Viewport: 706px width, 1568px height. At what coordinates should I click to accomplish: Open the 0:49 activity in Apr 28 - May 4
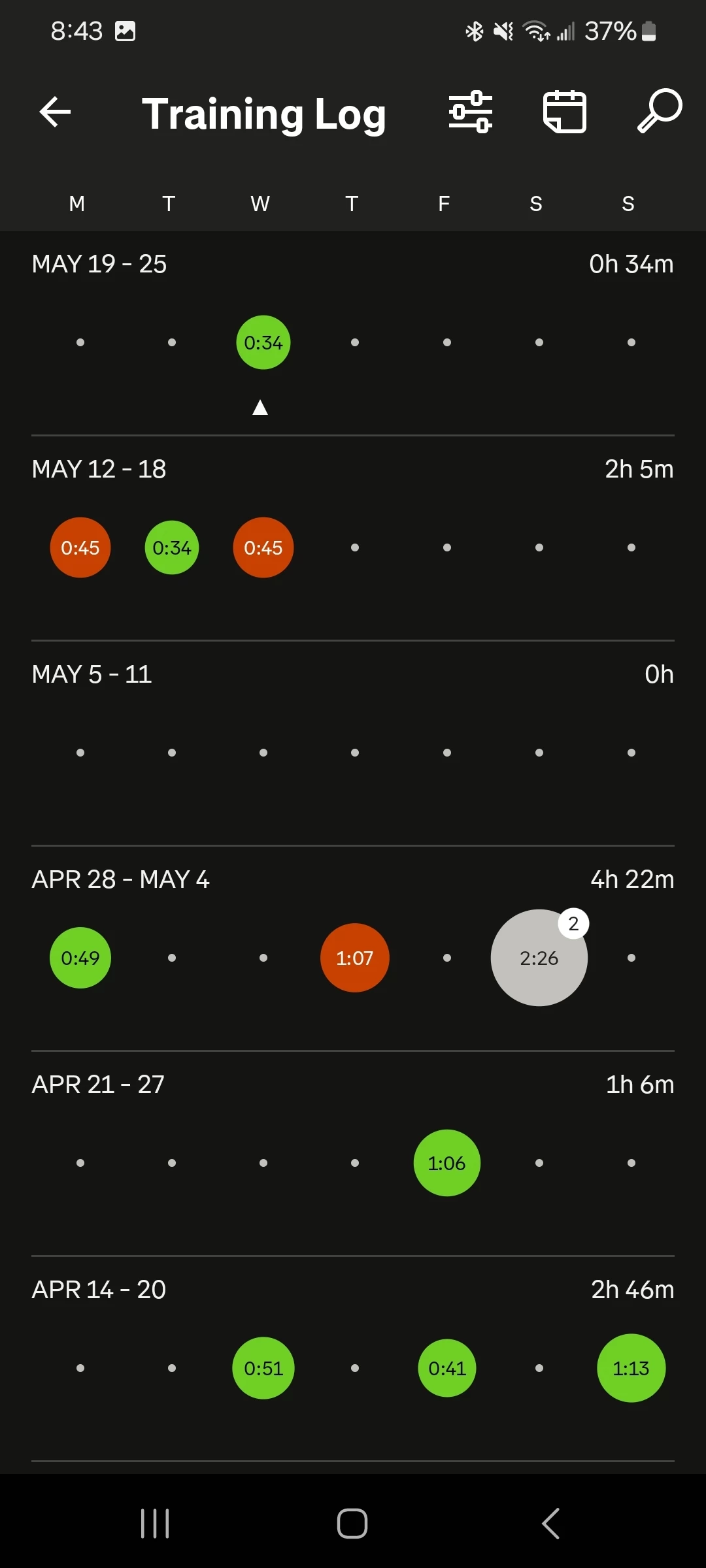coord(80,958)
